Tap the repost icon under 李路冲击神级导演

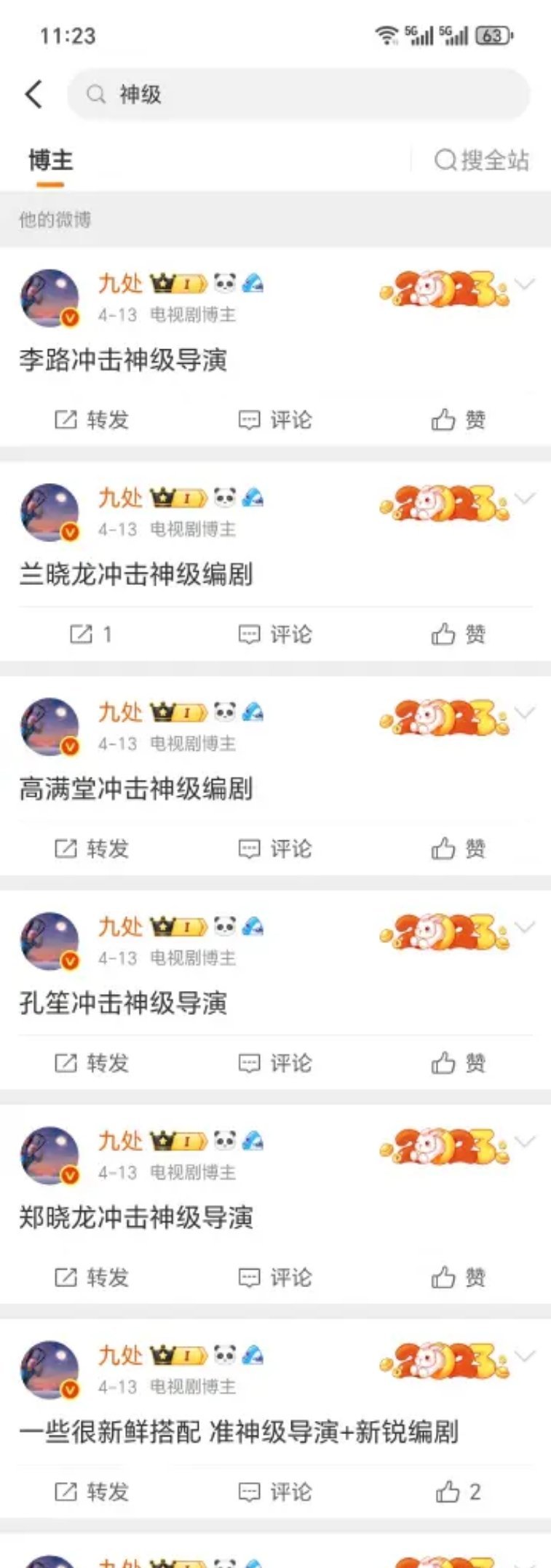[66, 418]
